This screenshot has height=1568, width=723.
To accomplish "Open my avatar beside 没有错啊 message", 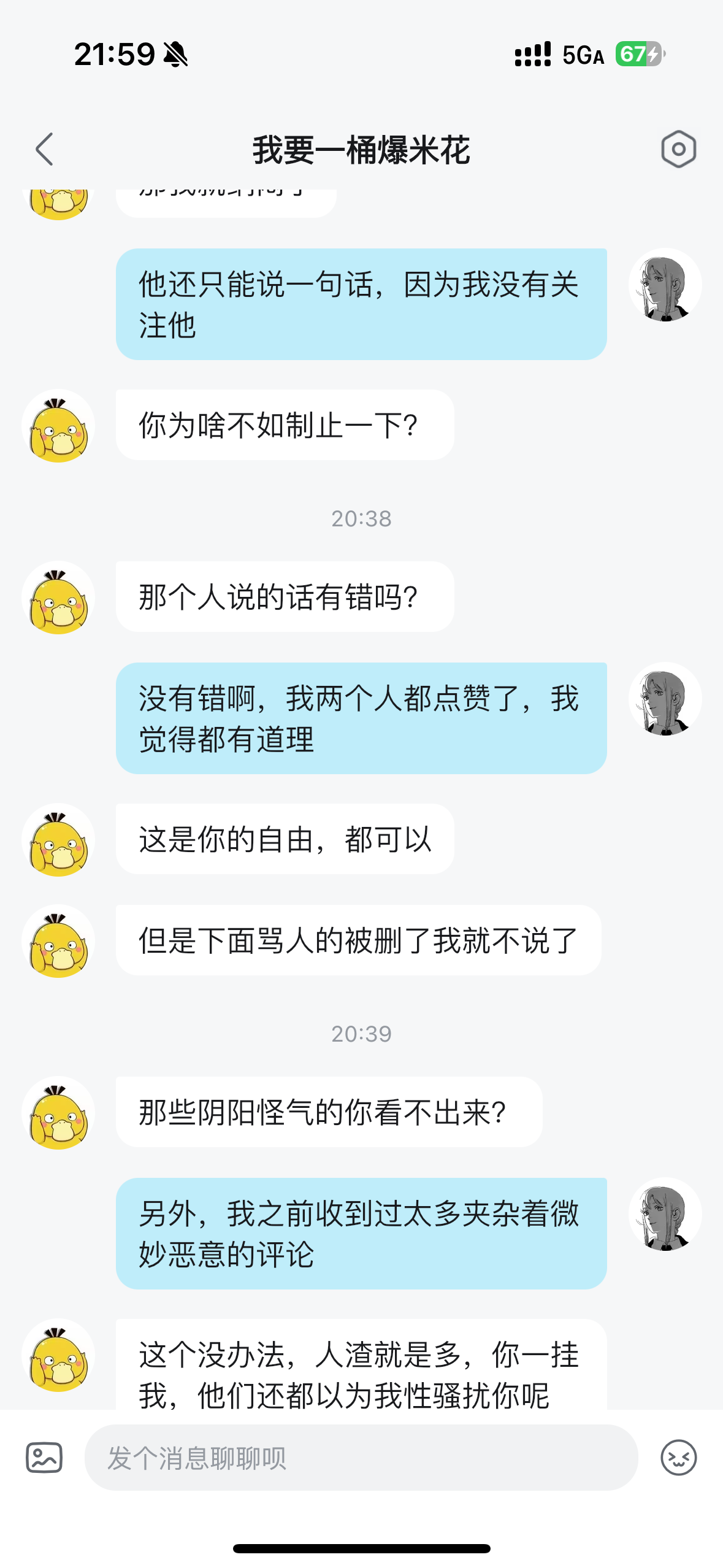I will click(665, 699).
